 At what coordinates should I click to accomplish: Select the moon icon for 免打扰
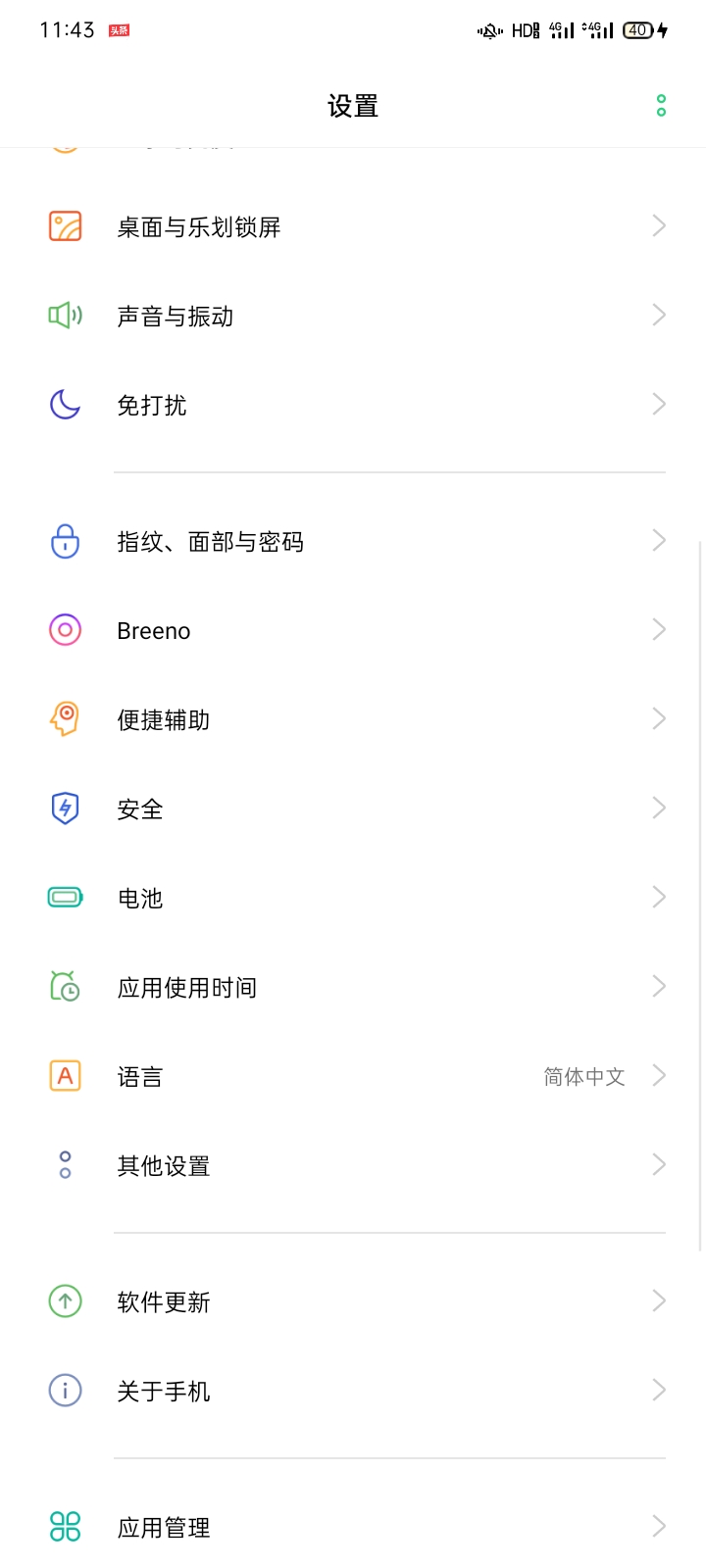click(x=64, y=404)
